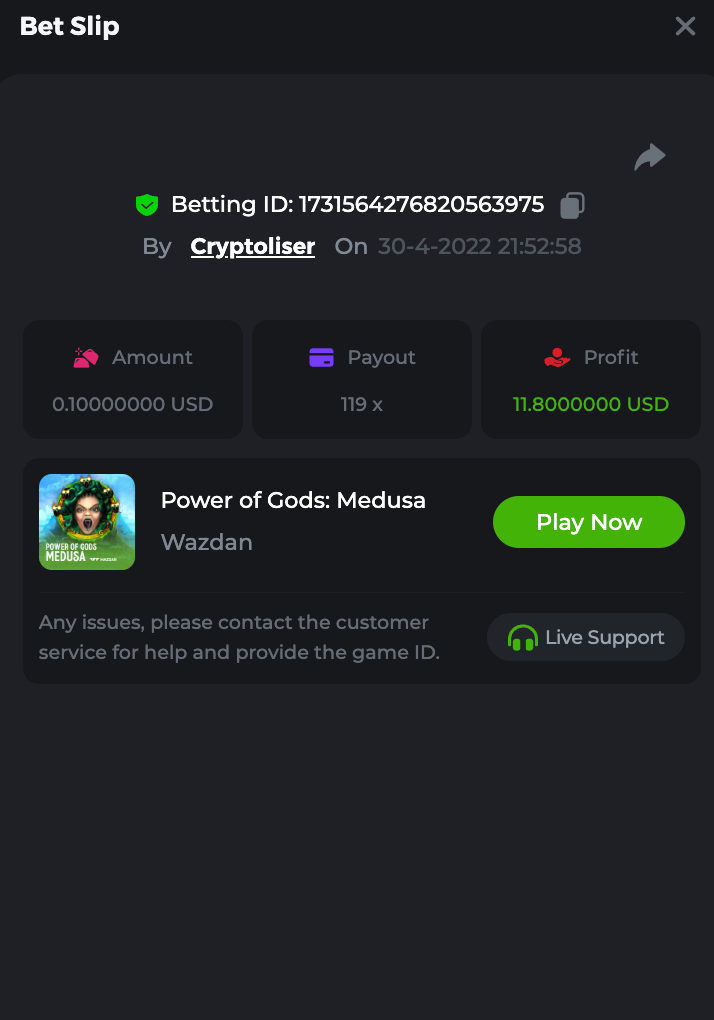This screenshot has height=1020, width=714.
Task: Tap the Play Now button
Action: point(588,522)
